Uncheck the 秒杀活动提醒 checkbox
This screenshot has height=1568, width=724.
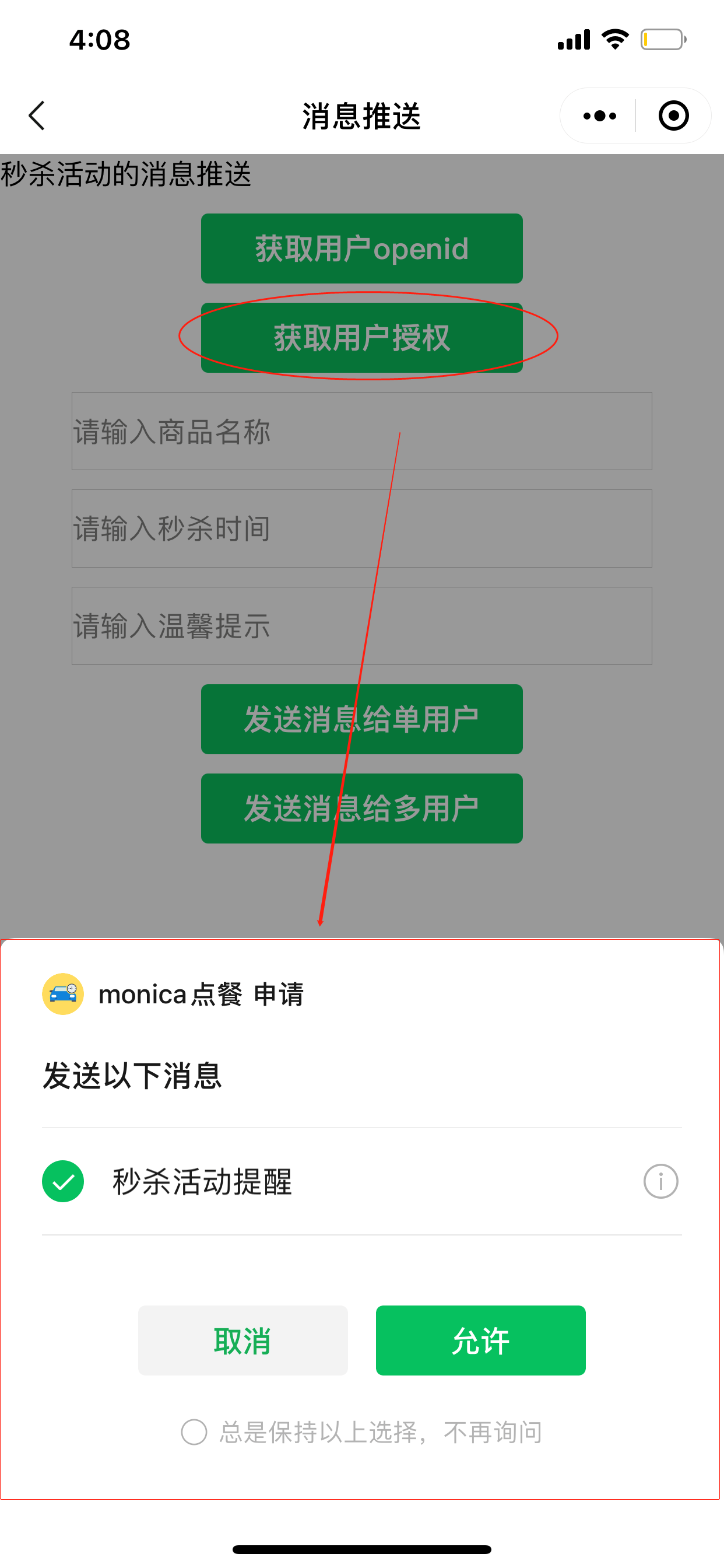[x=64, y=1181]
